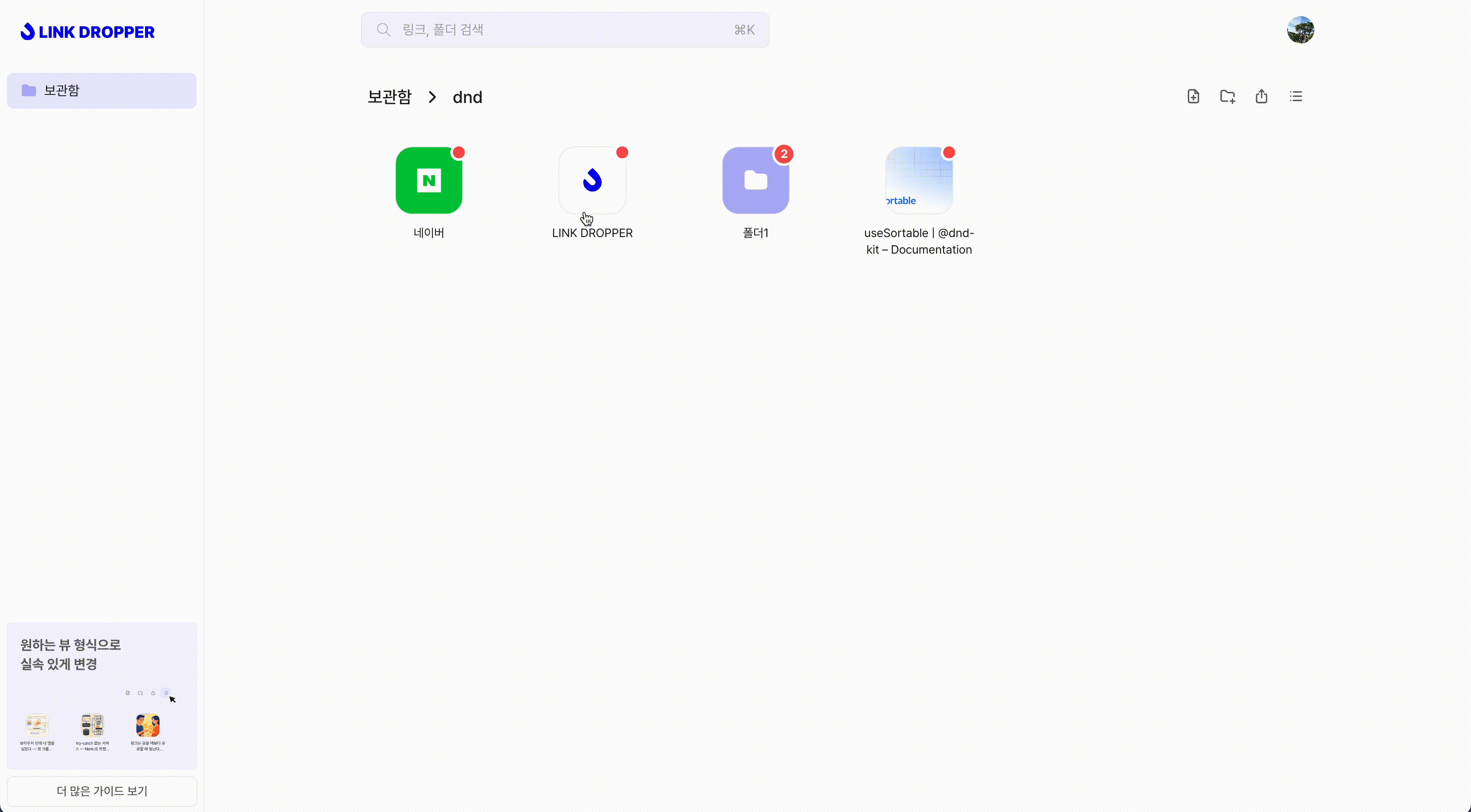Open the useSortable dnd-kit Documentation link
Screen dimensions: 1471x812
(919, 180)
